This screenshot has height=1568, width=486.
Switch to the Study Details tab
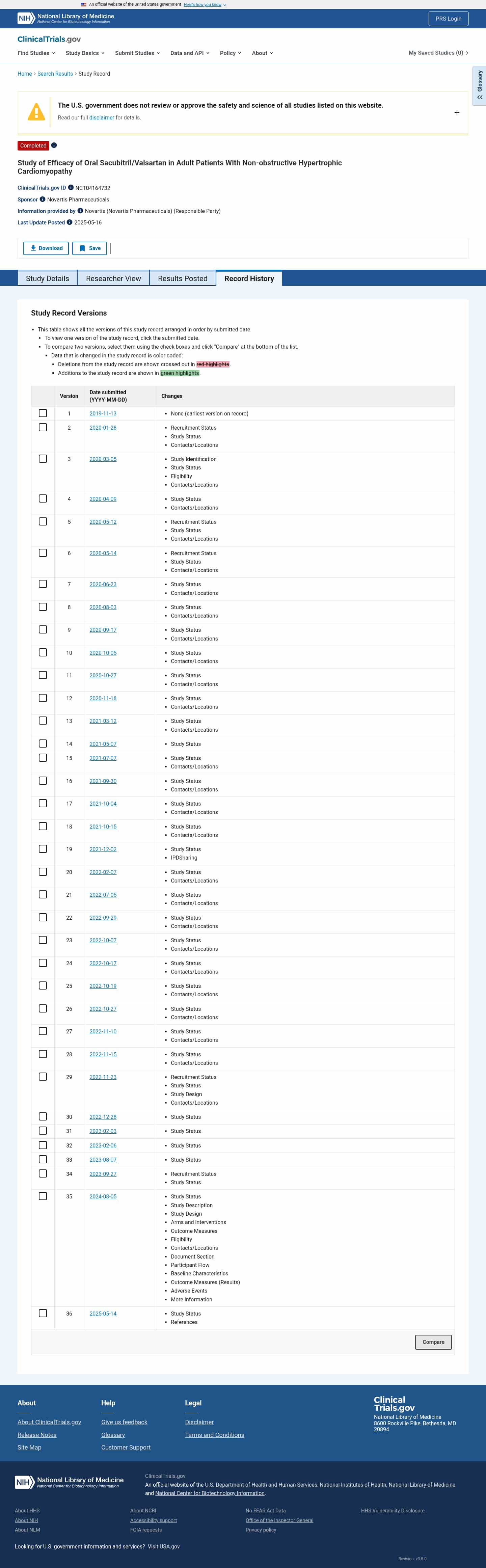(48, 279)
